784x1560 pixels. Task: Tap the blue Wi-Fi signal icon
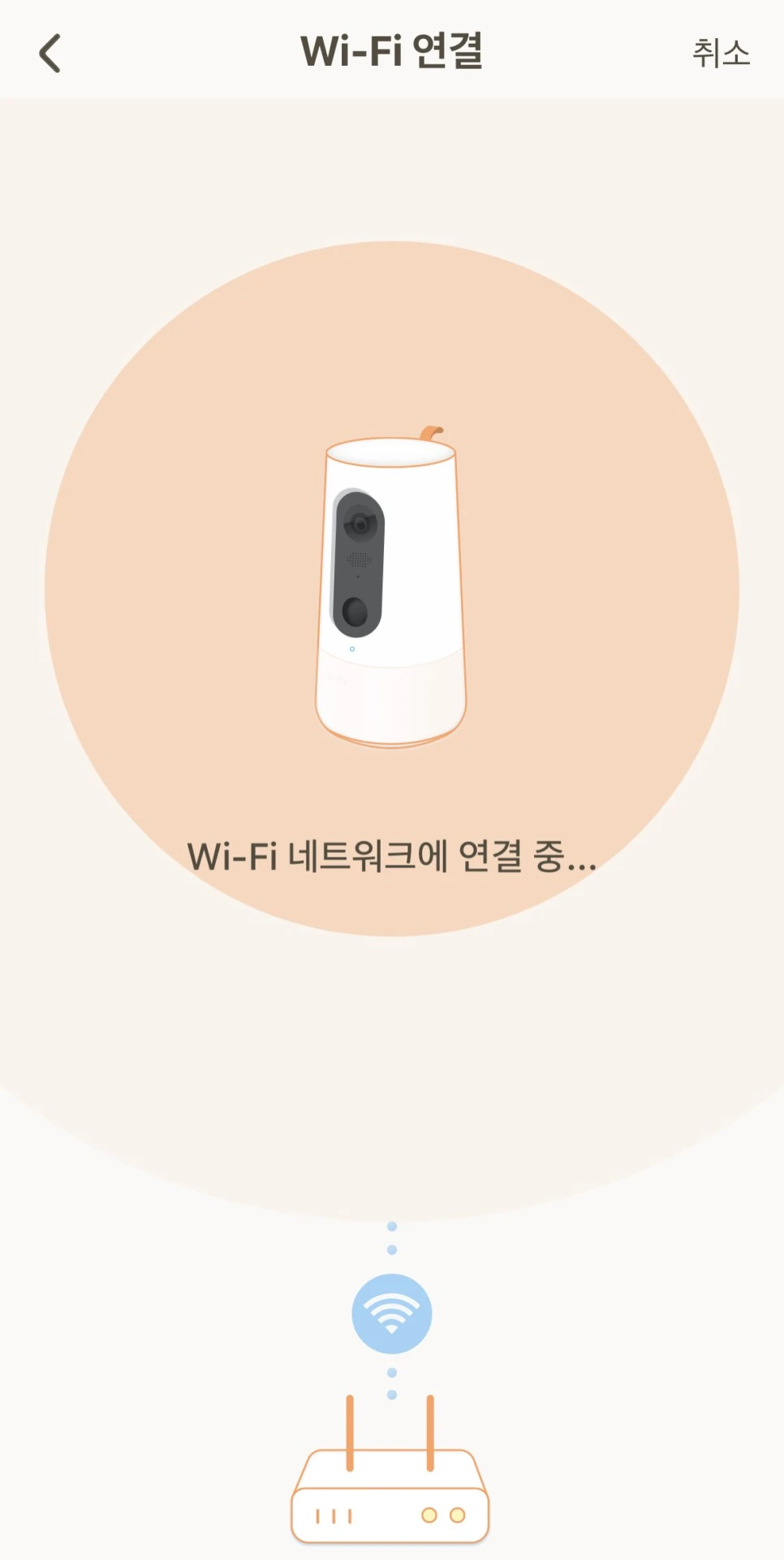click(x=392, y=1313)
